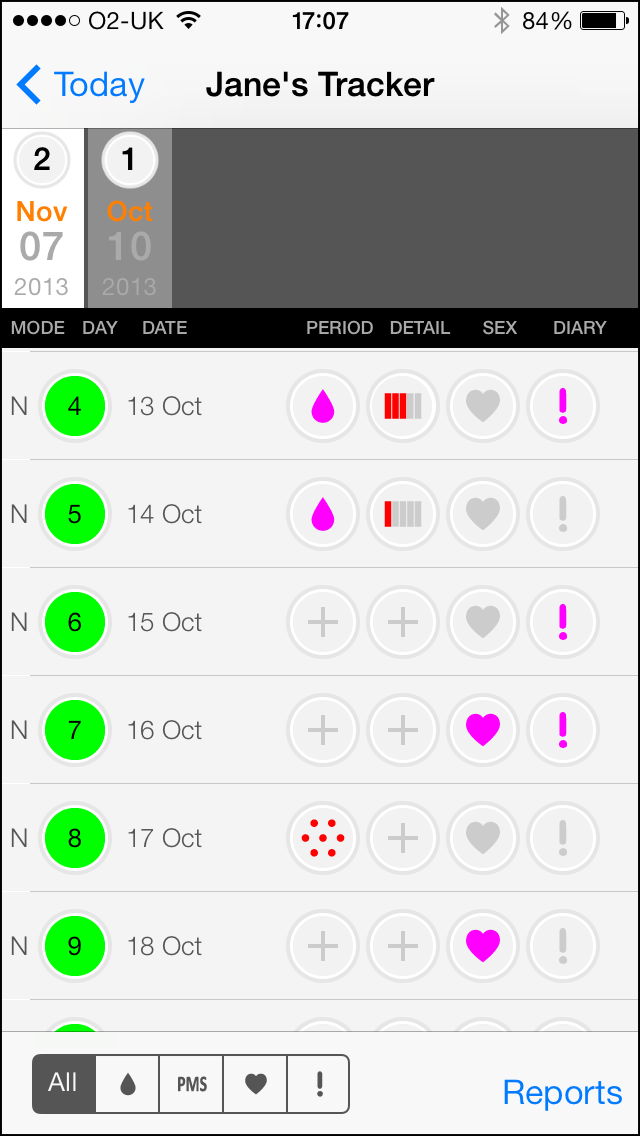Image resolution: width=640 pixels, height=1136 pixels.
Task: Show All entries filter
Action: click(64, 1083)
